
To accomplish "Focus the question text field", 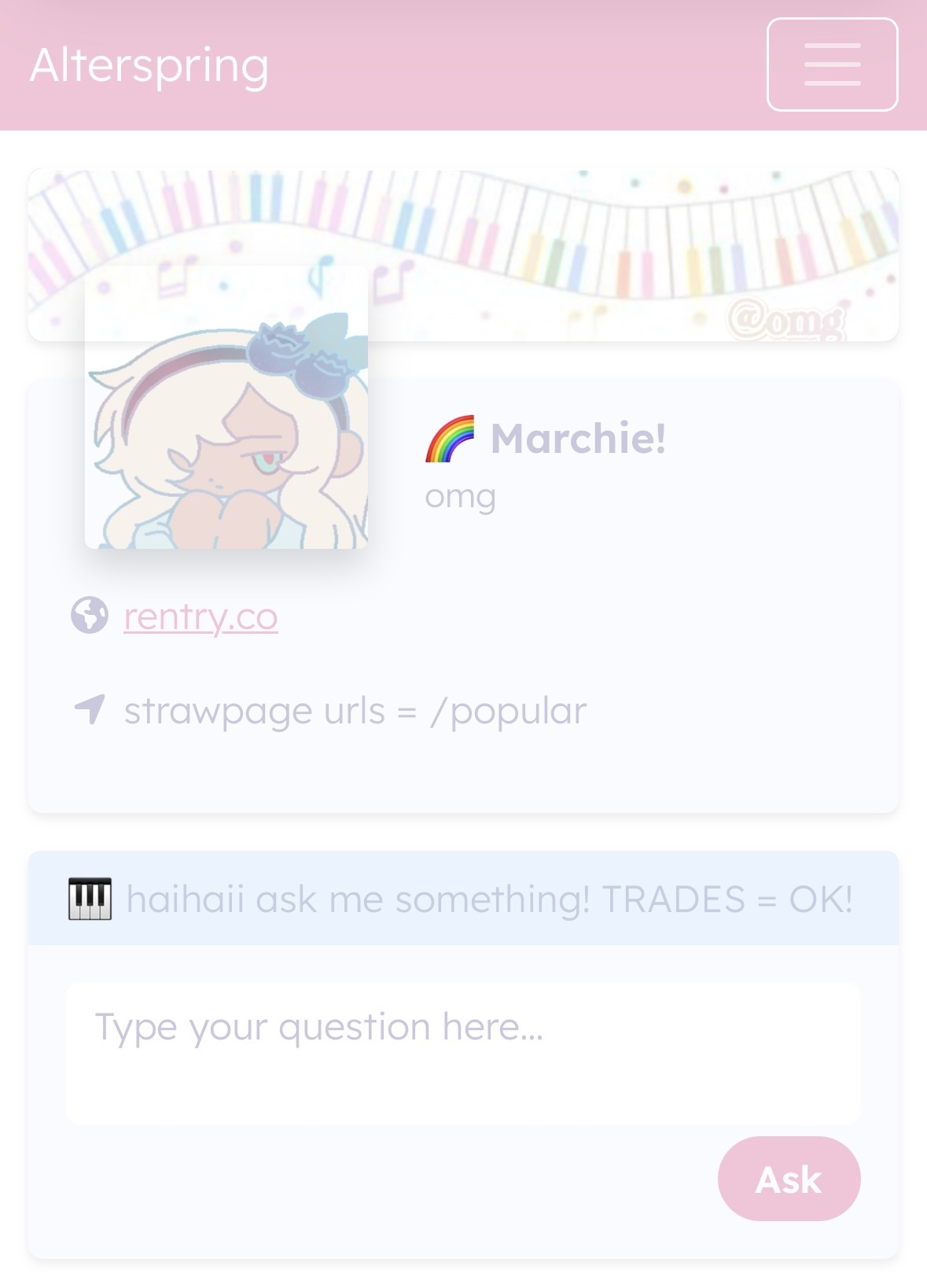I will 462,1052.
